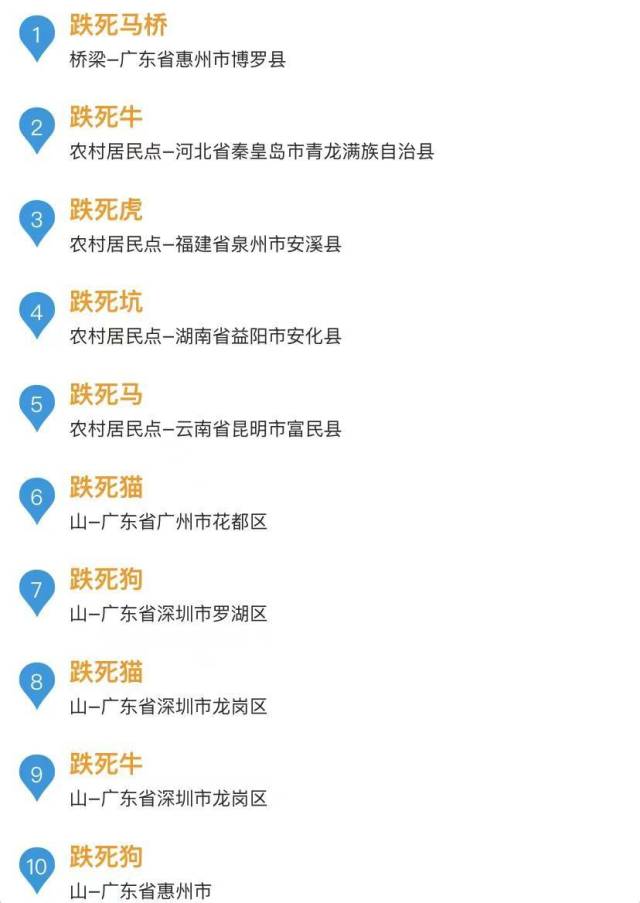The height and width of the screenshot is (903, 640).
Task: Tap the 跌死虎 result in 福建省泉州市
Action: coord(106,210)
